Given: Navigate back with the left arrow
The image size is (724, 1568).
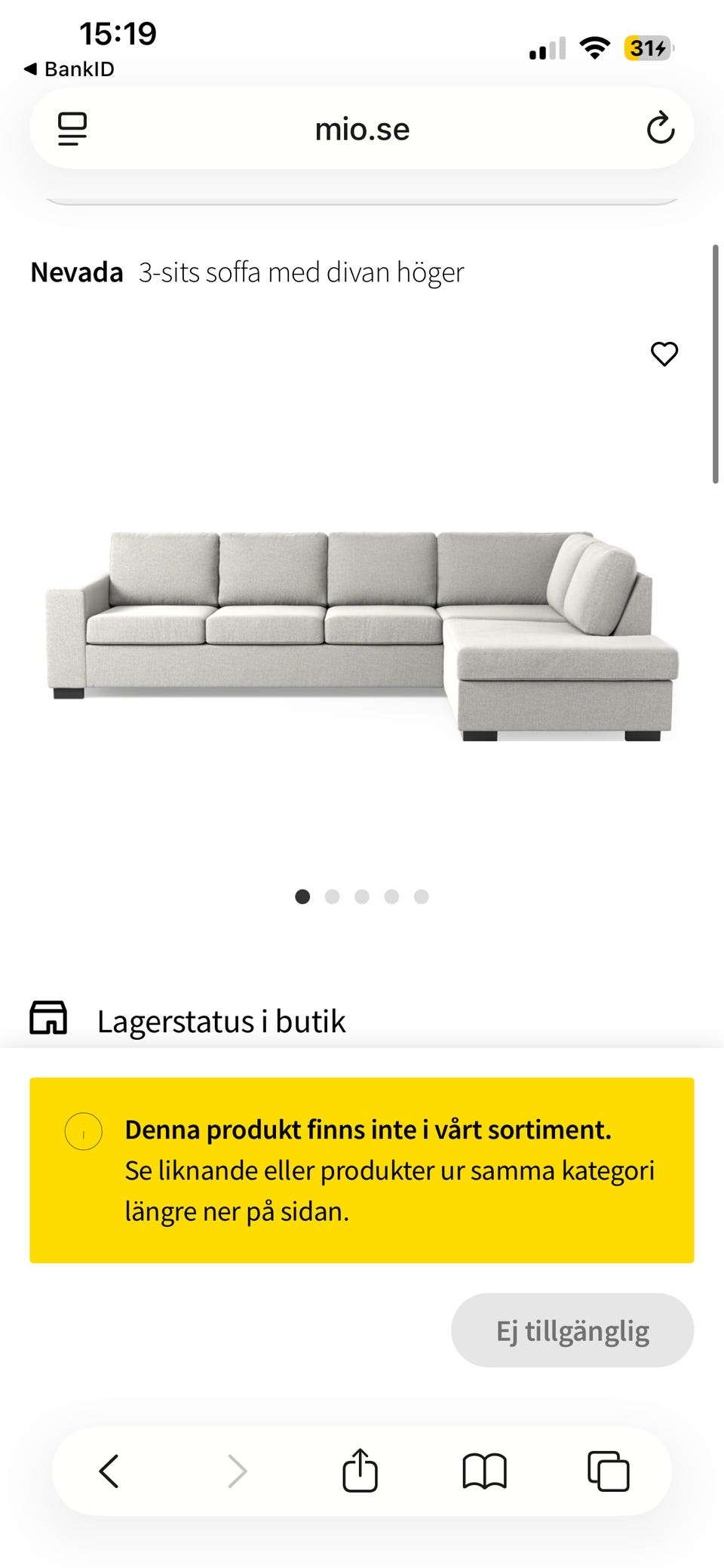Looking at the screenshot, I should coord(108,1469).
